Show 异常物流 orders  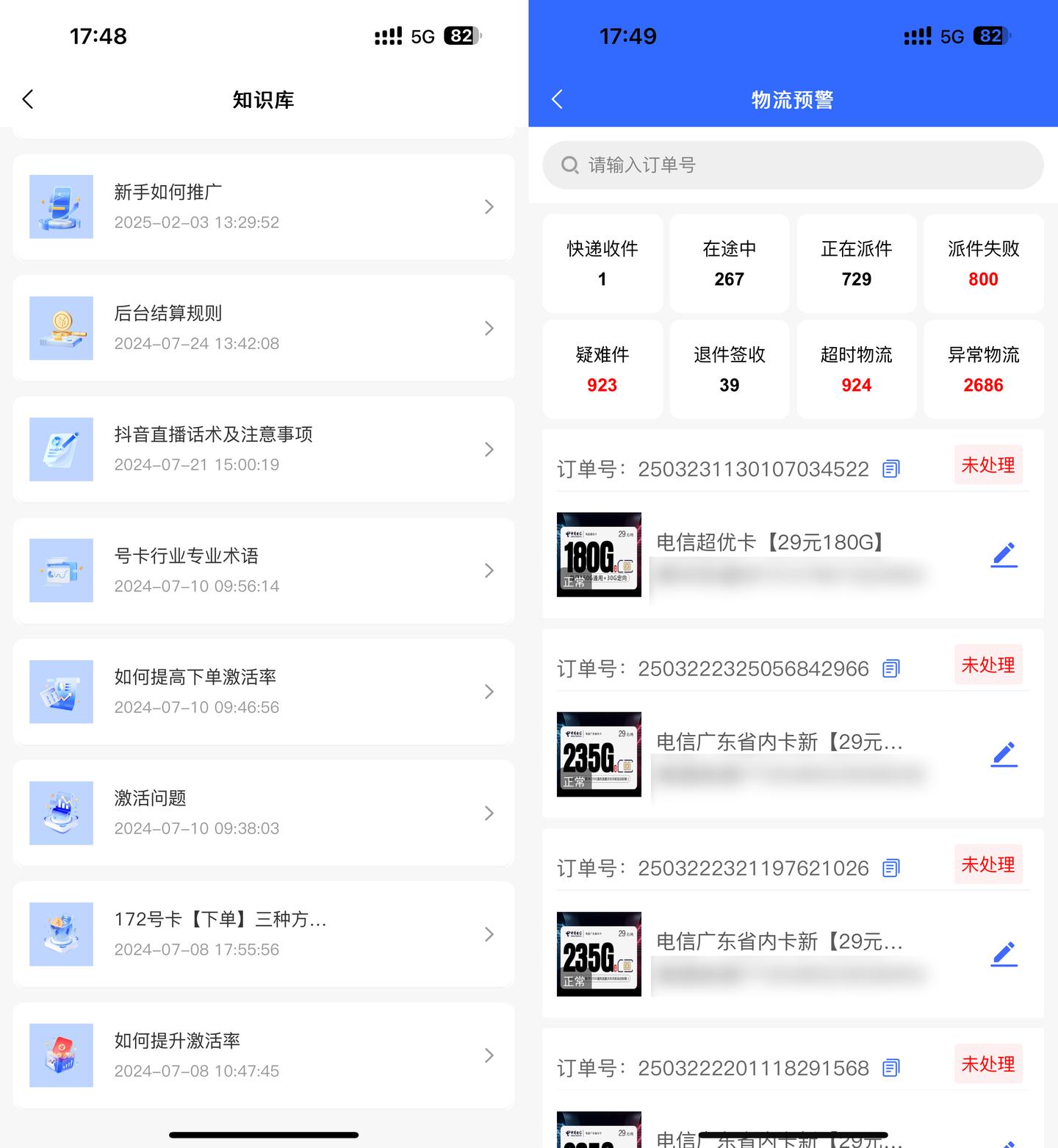coord(983,370)
